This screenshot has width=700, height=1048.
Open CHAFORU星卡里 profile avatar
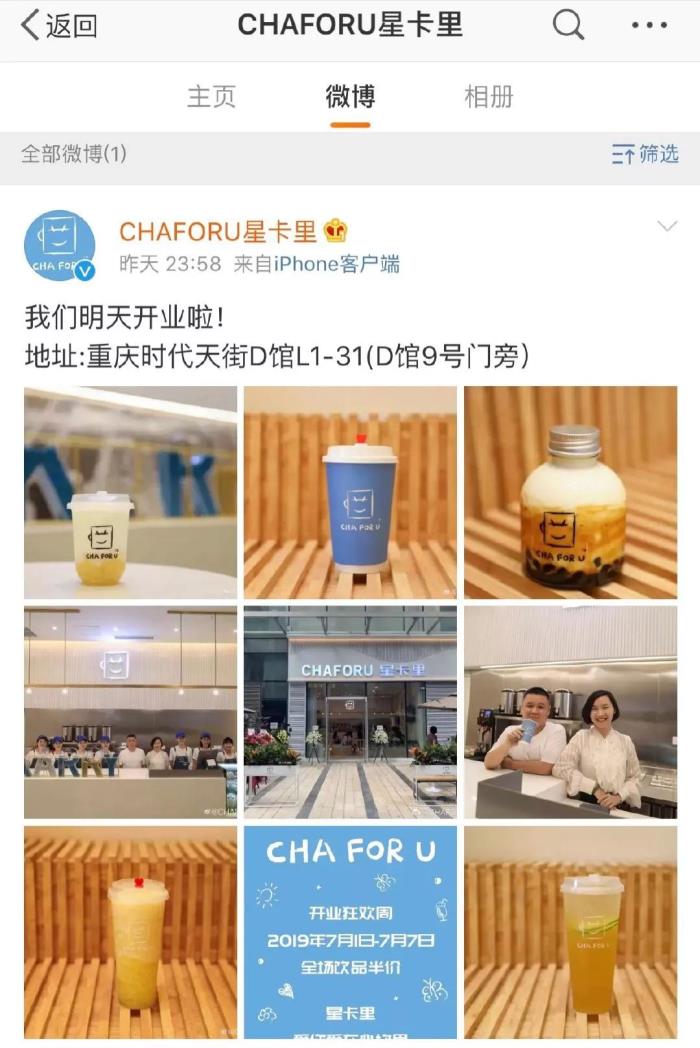pyautogui.click(x=59, y=246)
